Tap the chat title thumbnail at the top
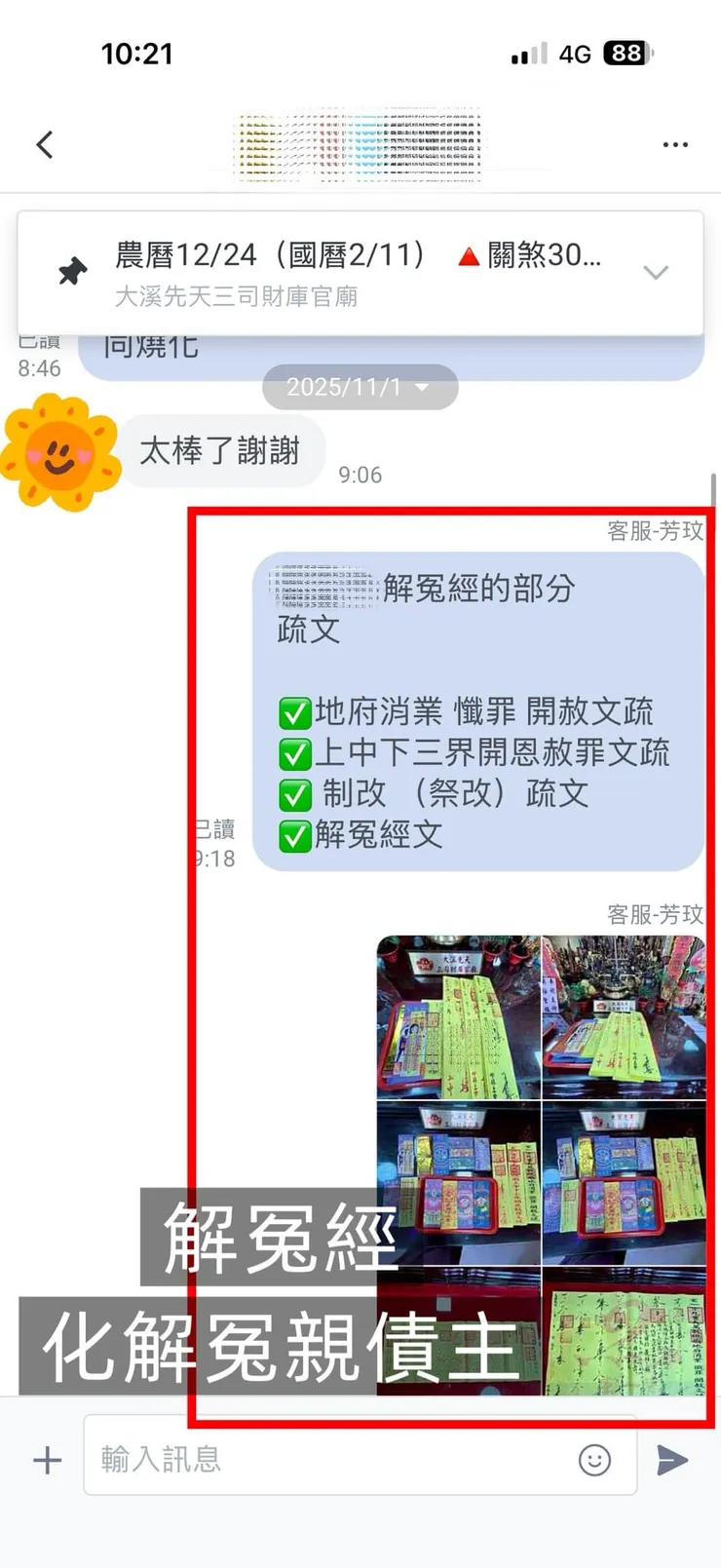This screenshot has height=1568, width=721. tap(360, 143)
